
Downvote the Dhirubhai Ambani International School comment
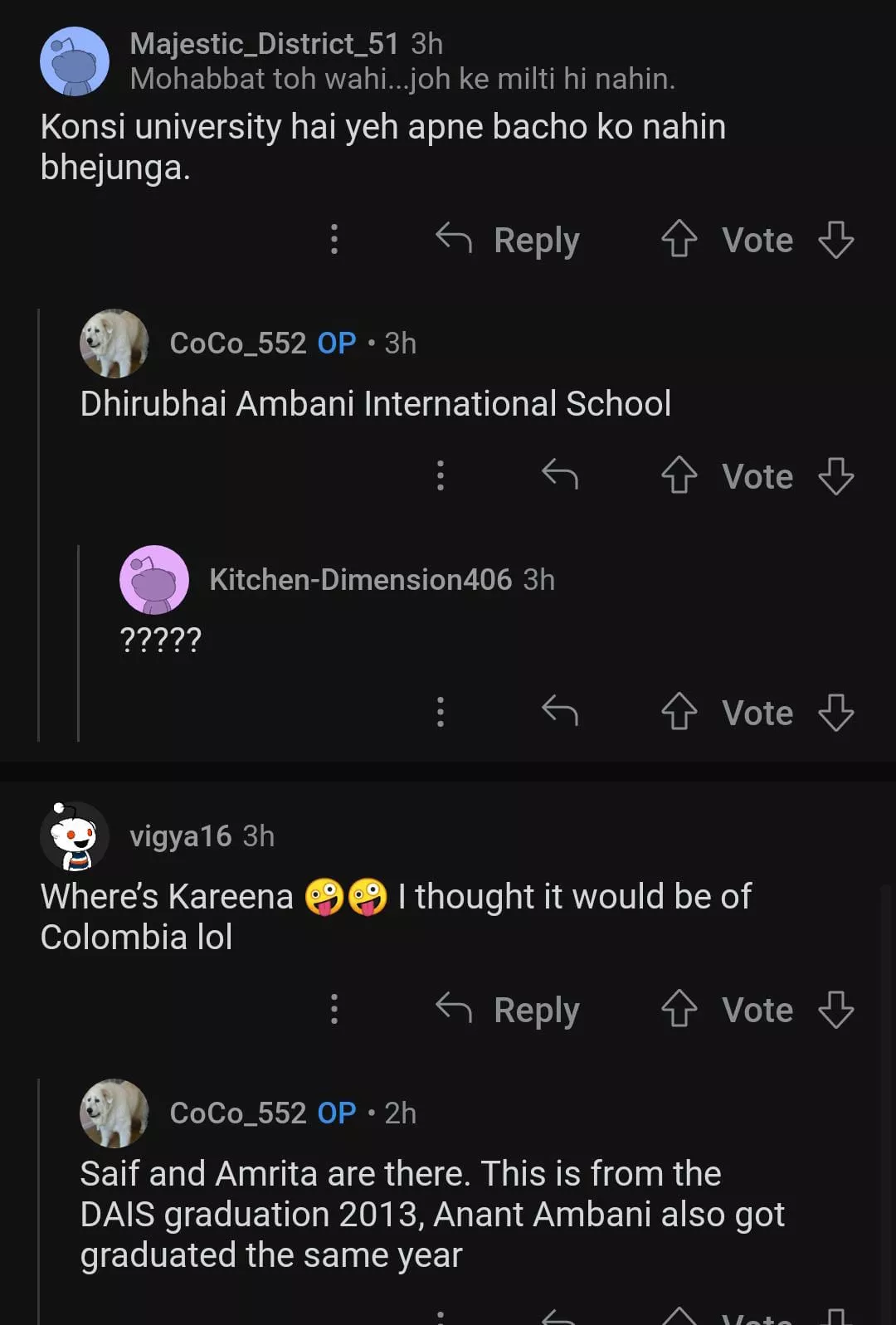pyautogui.click(x=835, y=476)
